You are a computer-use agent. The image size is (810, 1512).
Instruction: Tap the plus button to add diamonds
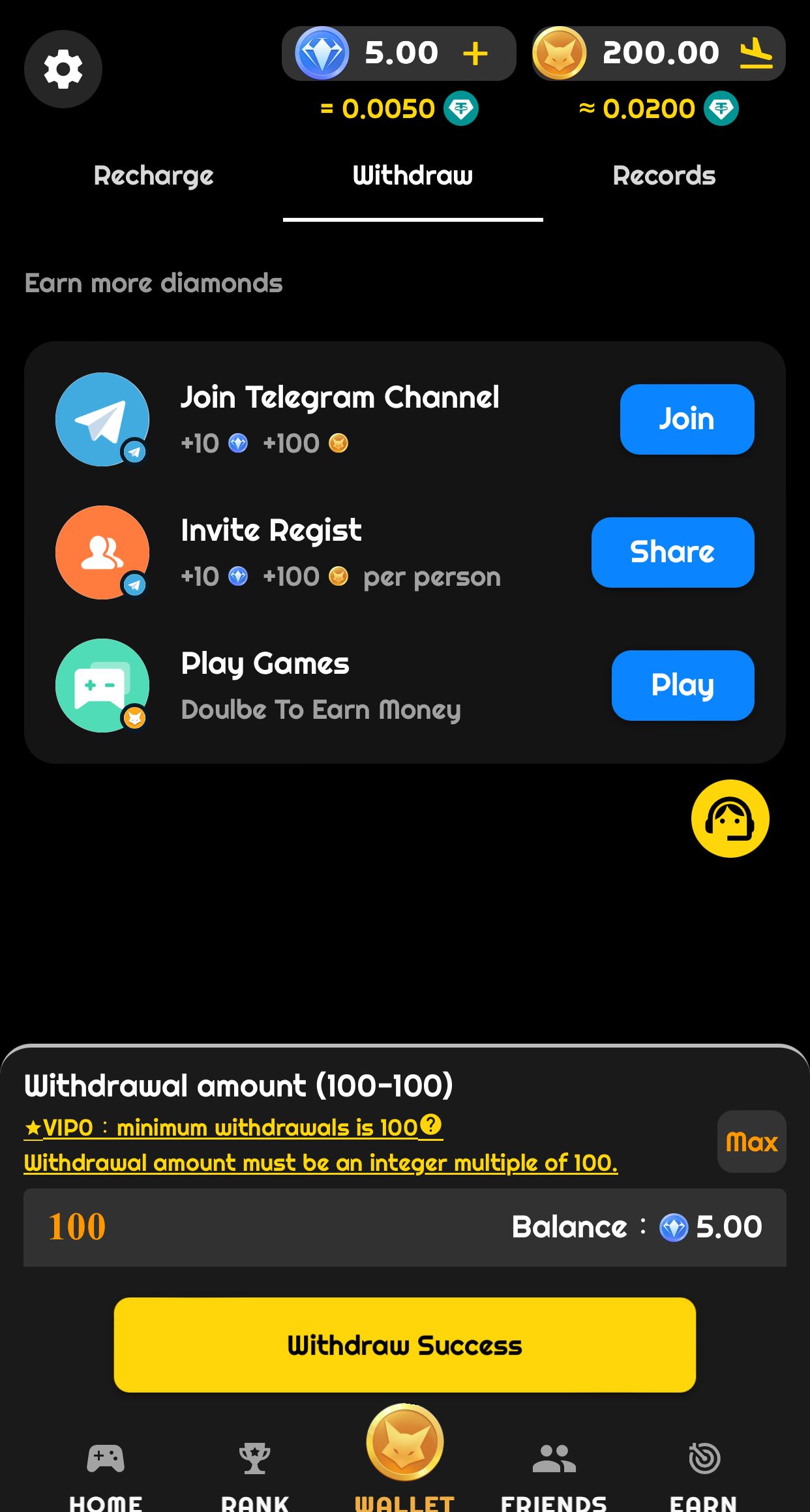[475, 53]
